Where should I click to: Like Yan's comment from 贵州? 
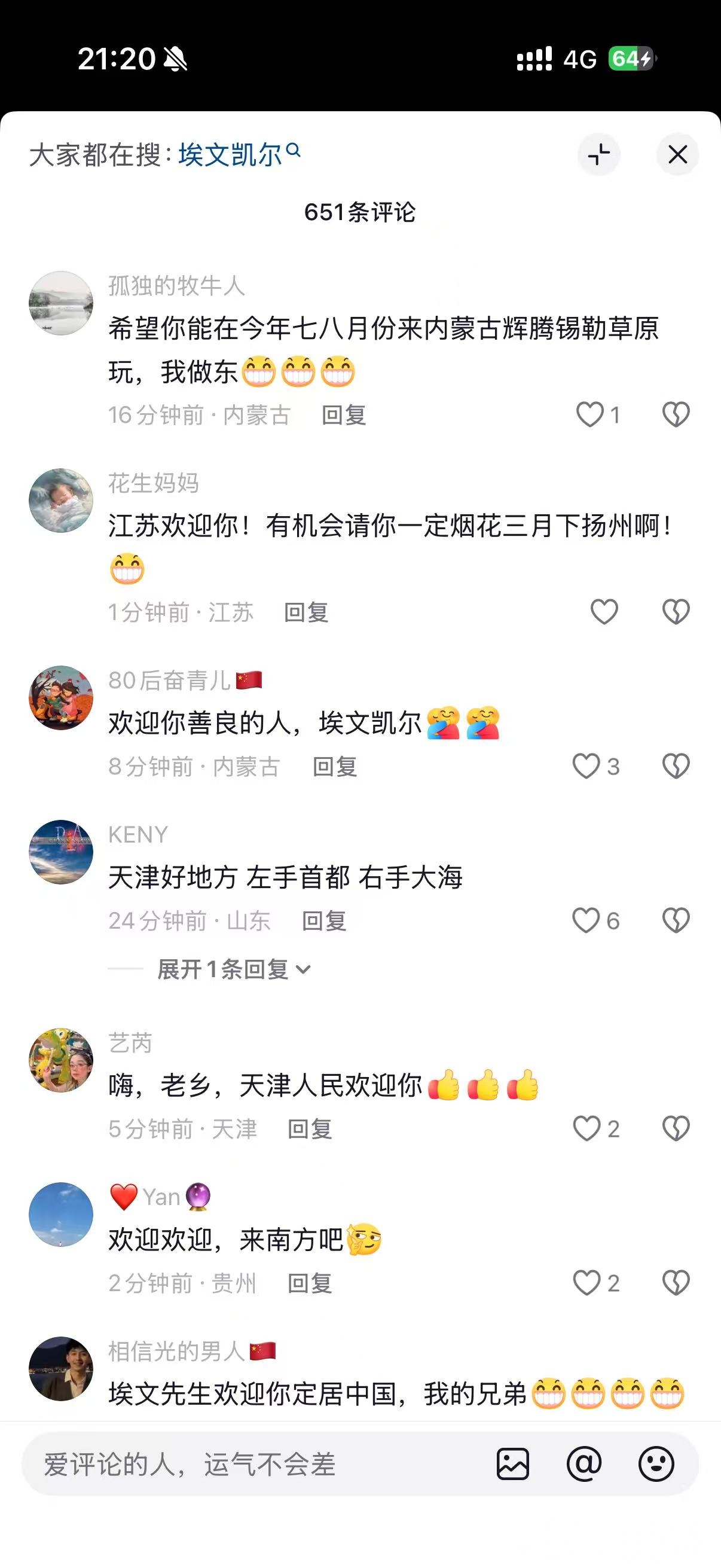click(586, 1283)
